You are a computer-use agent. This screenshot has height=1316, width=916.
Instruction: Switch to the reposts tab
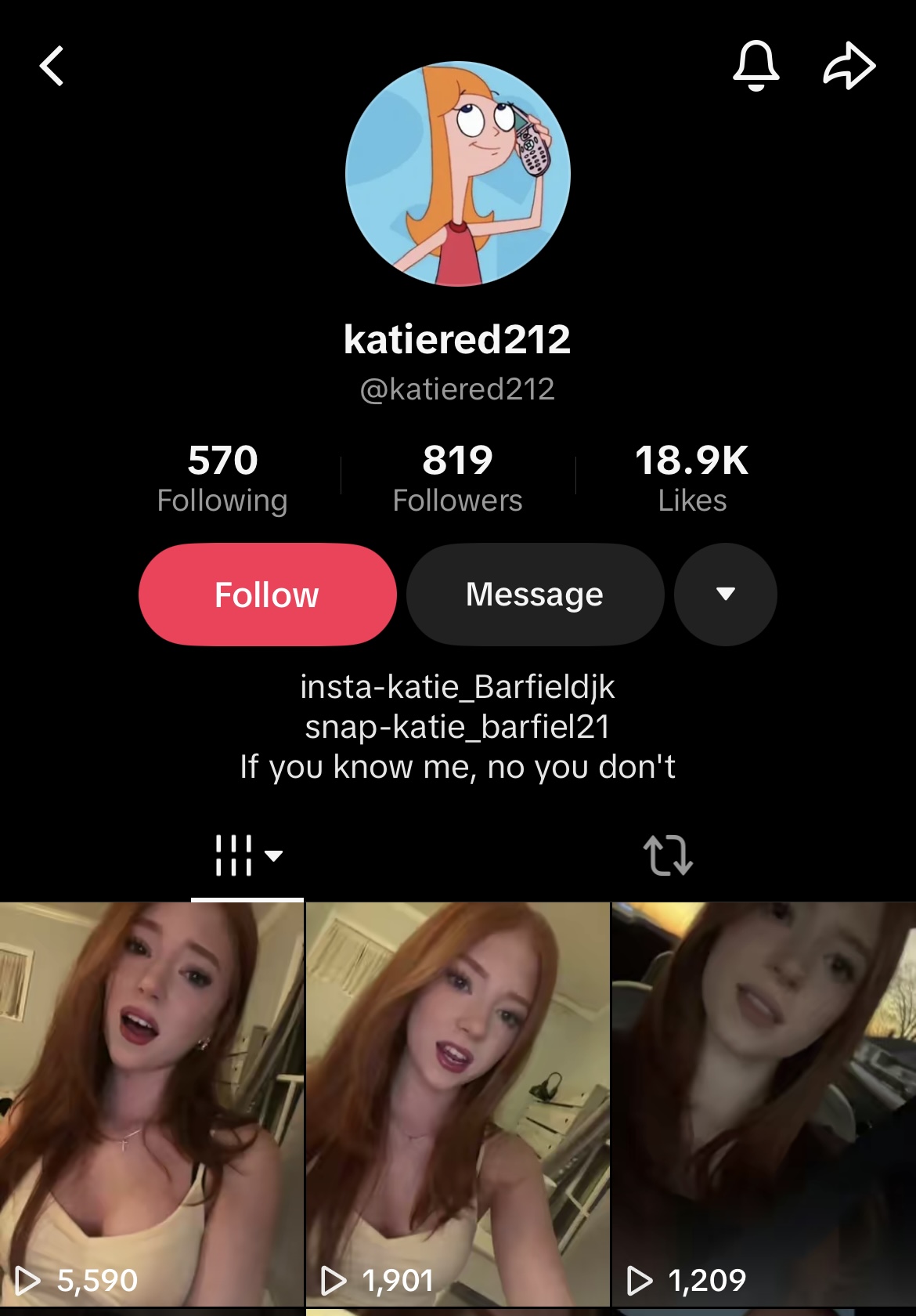(x=668, y=855)
